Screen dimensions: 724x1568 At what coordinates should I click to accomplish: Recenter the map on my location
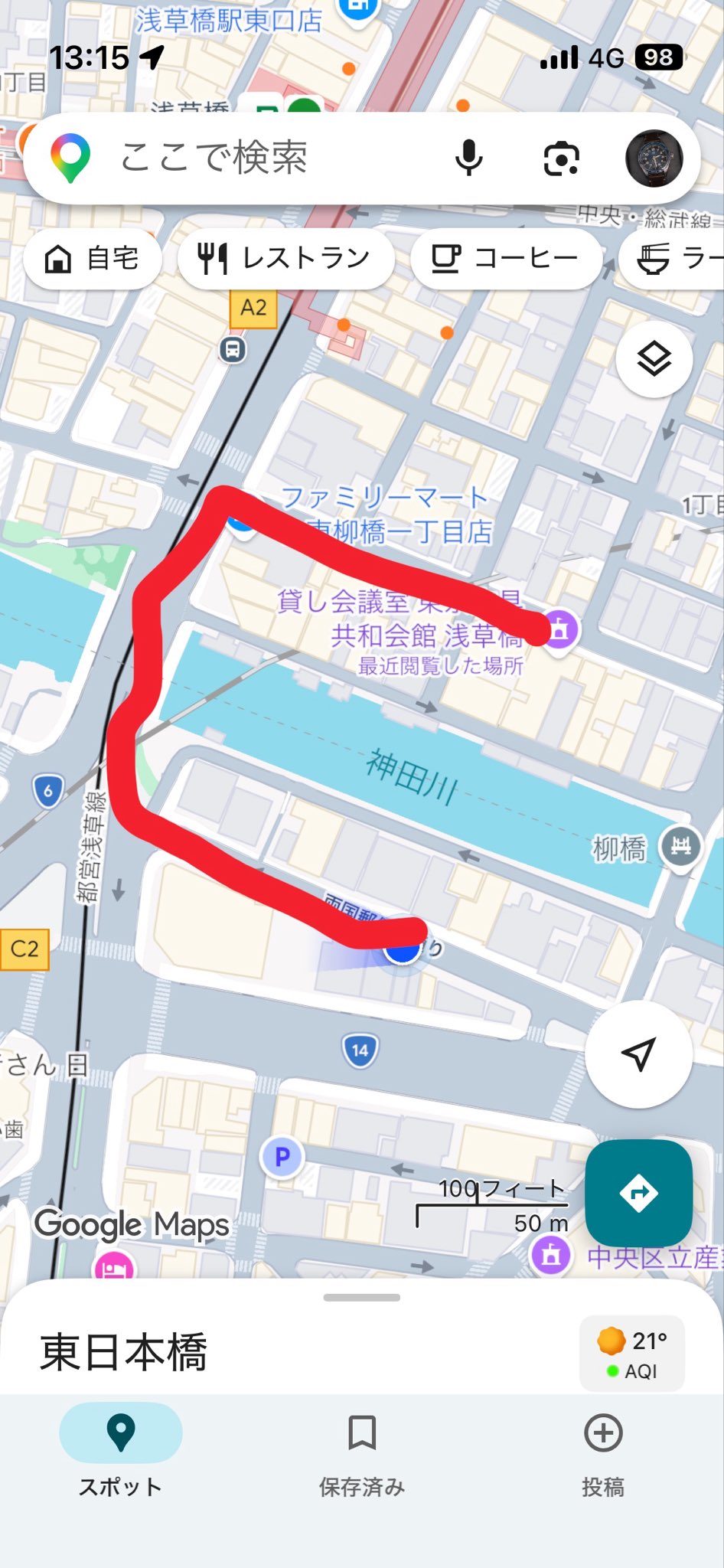638,1054
